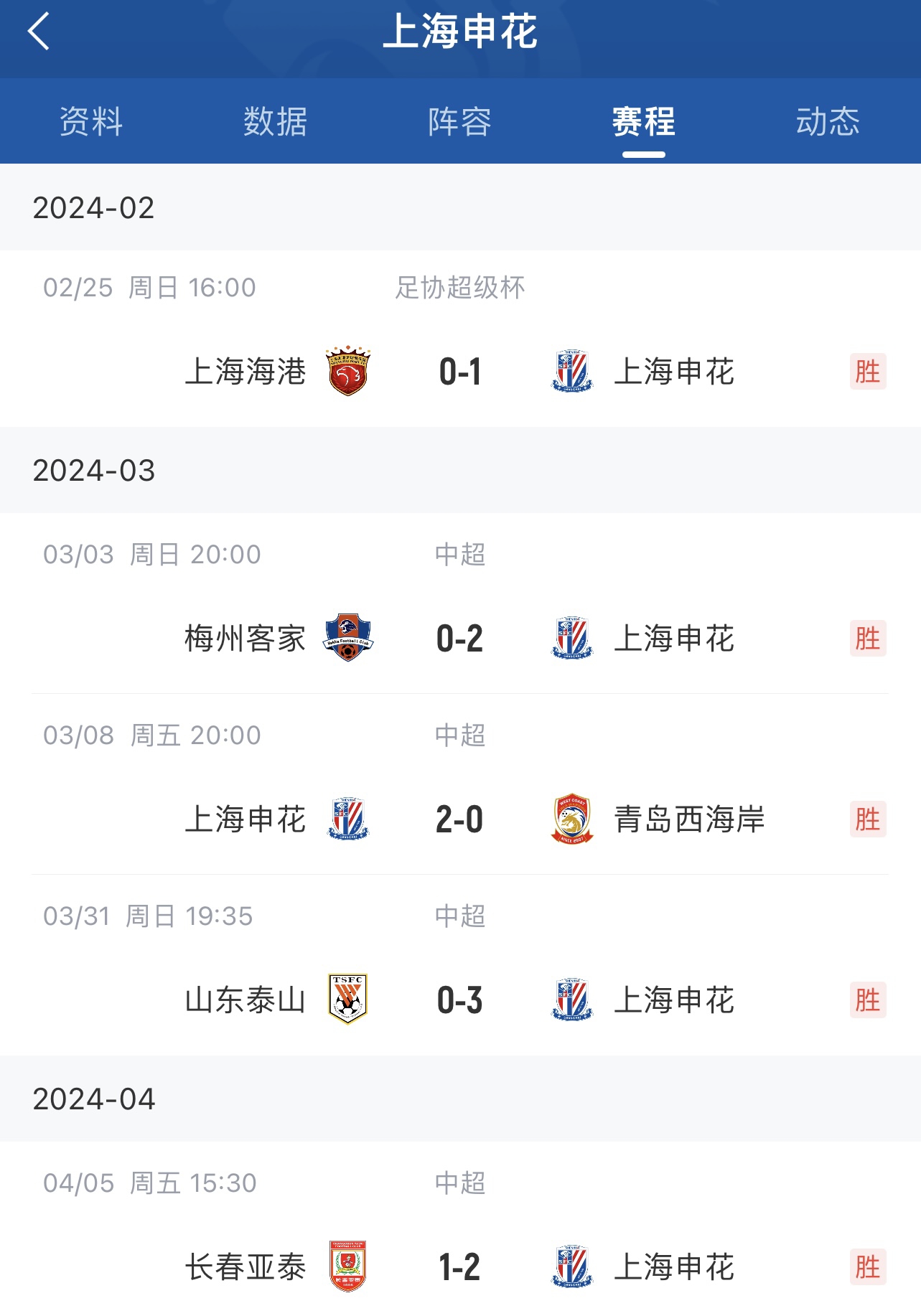
Task: View the 上海申花 vs 青岛西海岸 match
Action: coord(460,819)
